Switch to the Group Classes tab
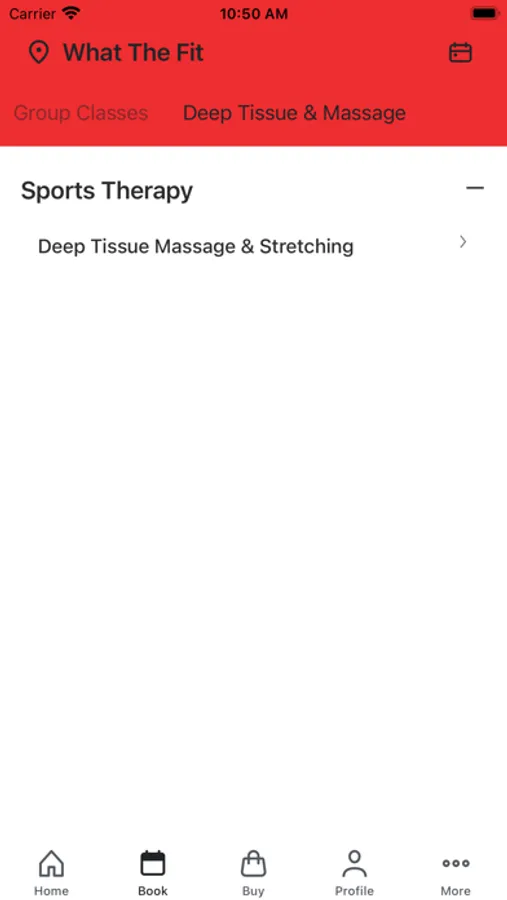Image resolution: width=507 pixels, height=900 pixels. pos(81,112)
